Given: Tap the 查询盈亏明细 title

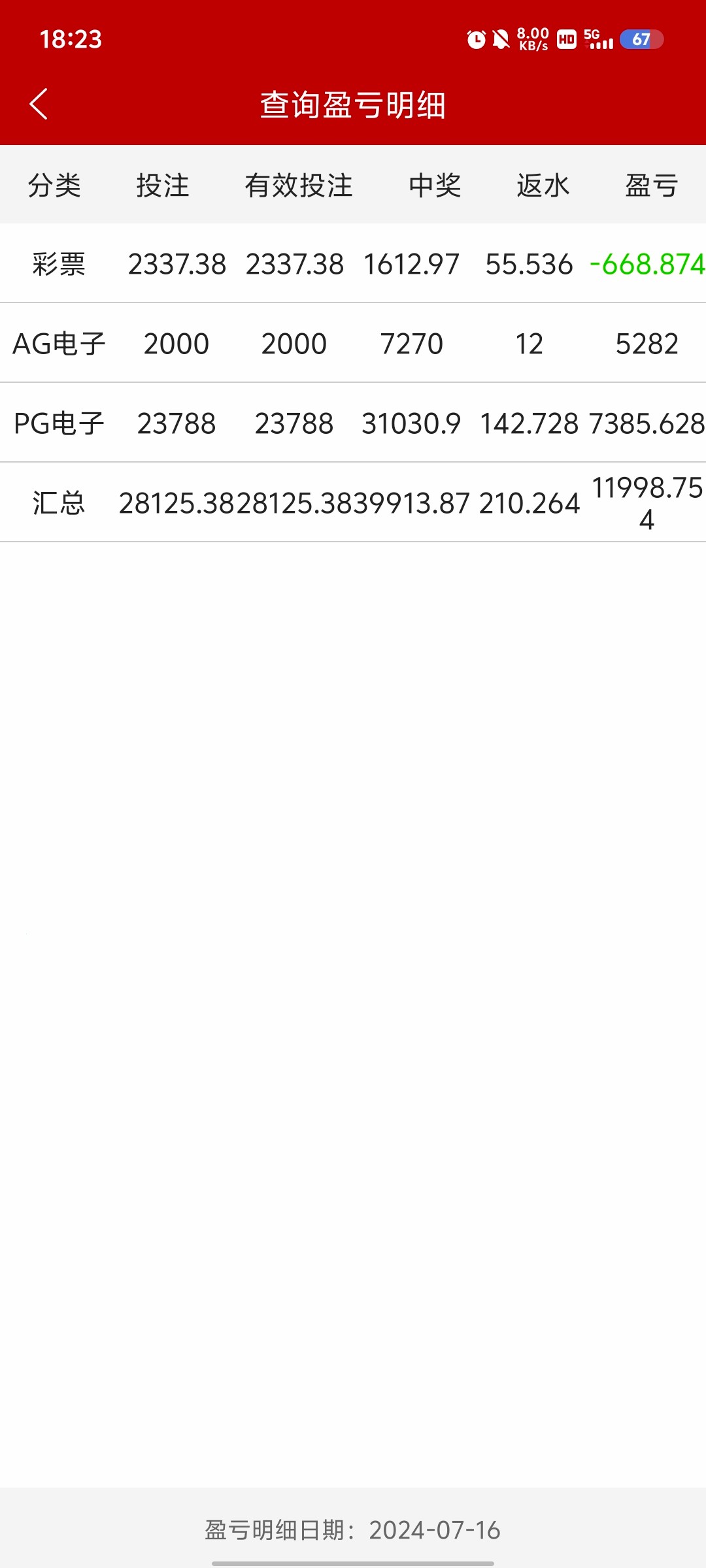Looking at the screenshot, I should (x=353, y=103).
